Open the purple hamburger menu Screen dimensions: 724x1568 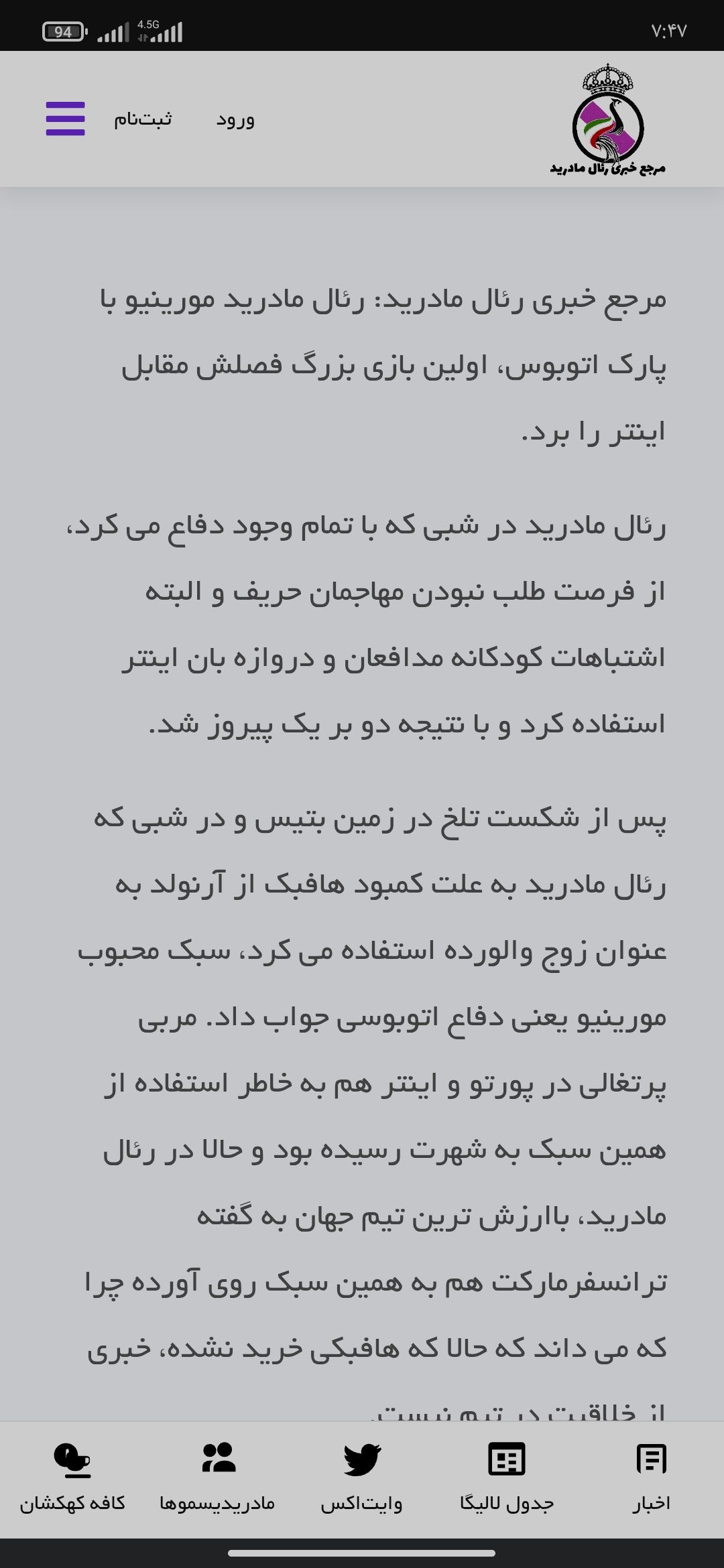point(65,119)
